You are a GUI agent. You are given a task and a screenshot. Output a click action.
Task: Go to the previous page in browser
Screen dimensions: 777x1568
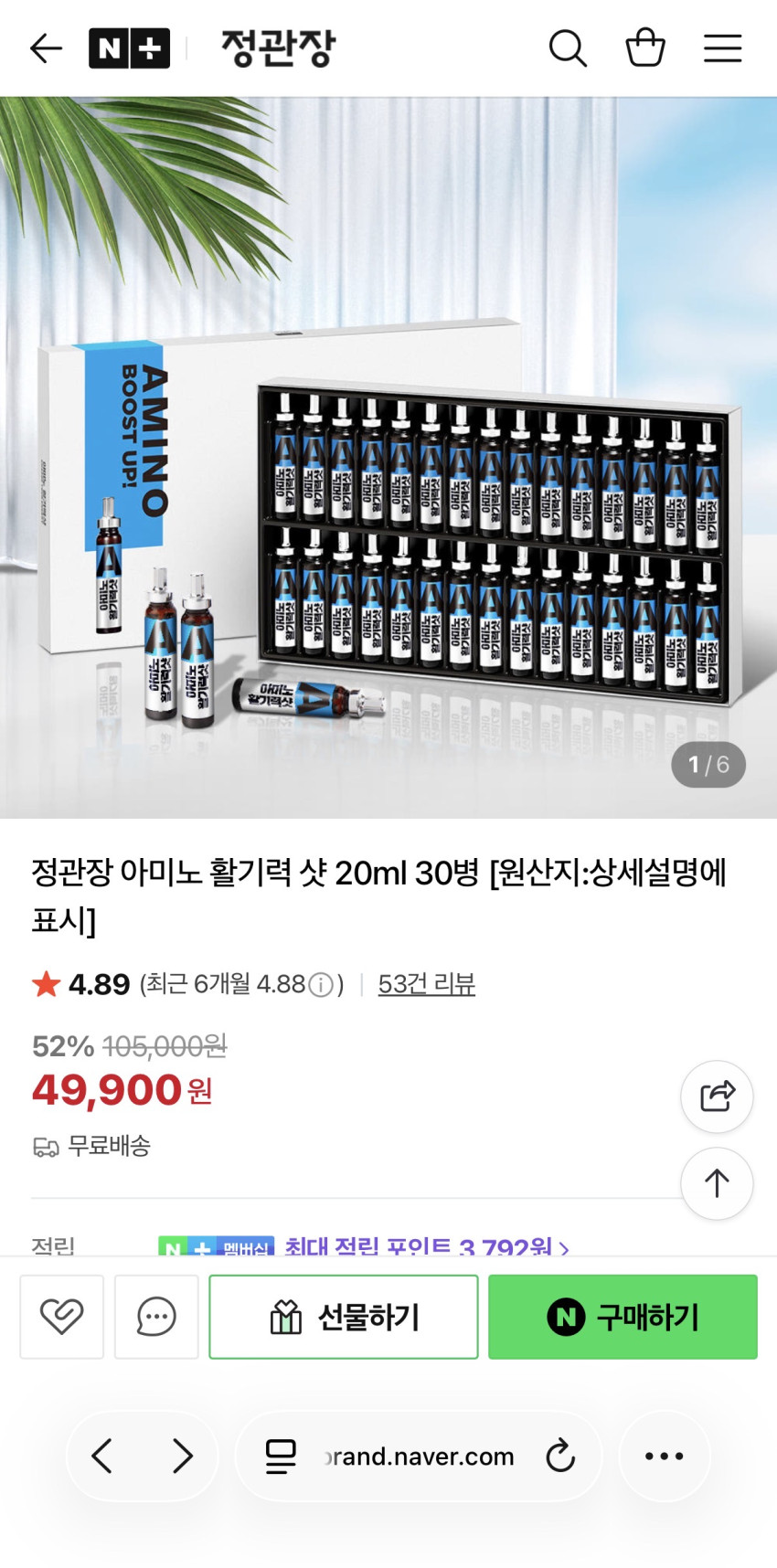(x=102, y=1456)
